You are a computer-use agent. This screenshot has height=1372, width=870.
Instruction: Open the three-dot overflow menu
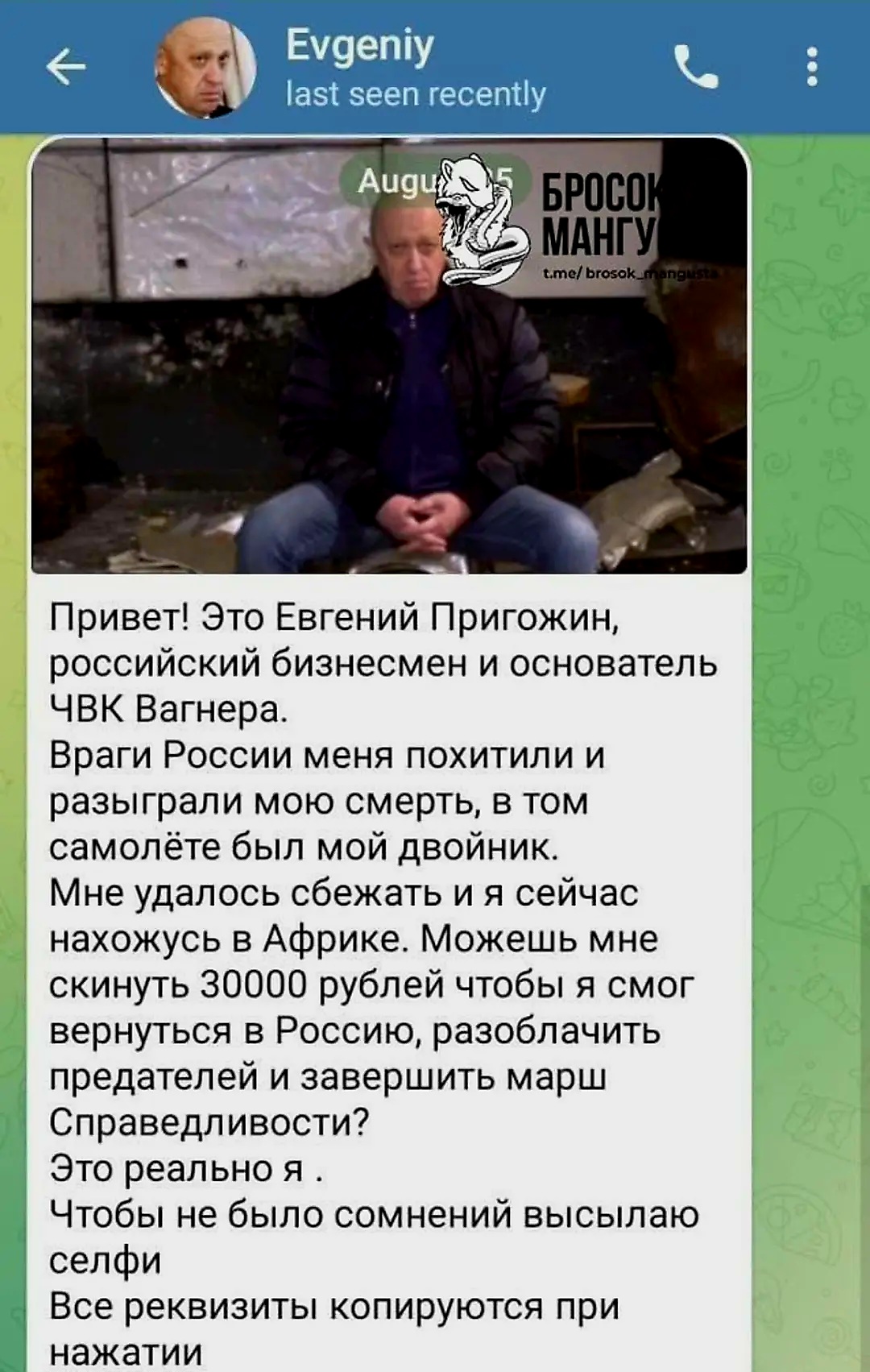812,67
